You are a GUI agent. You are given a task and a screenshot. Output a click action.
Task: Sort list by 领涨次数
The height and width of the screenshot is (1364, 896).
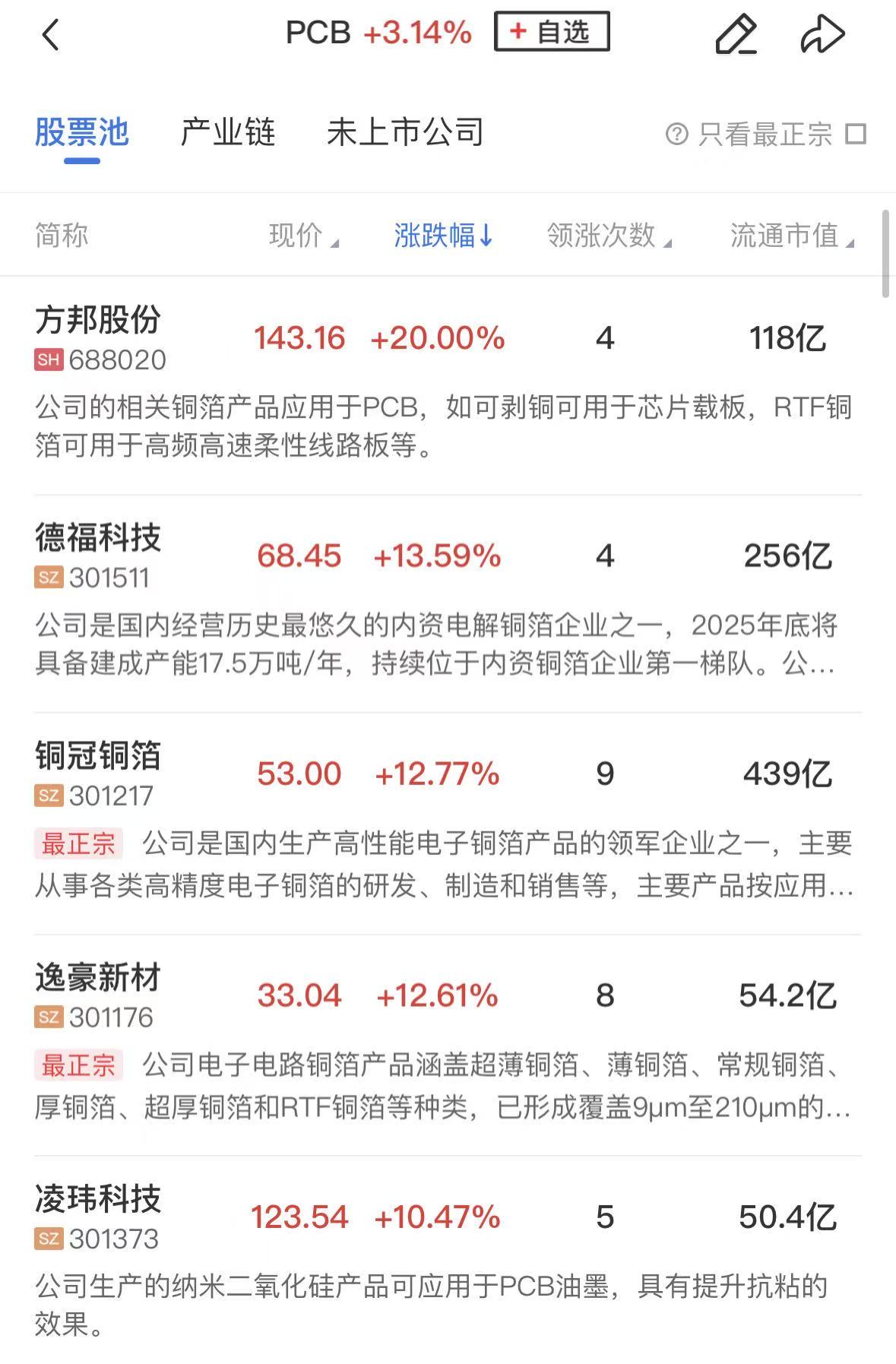(x=609, y=236)
